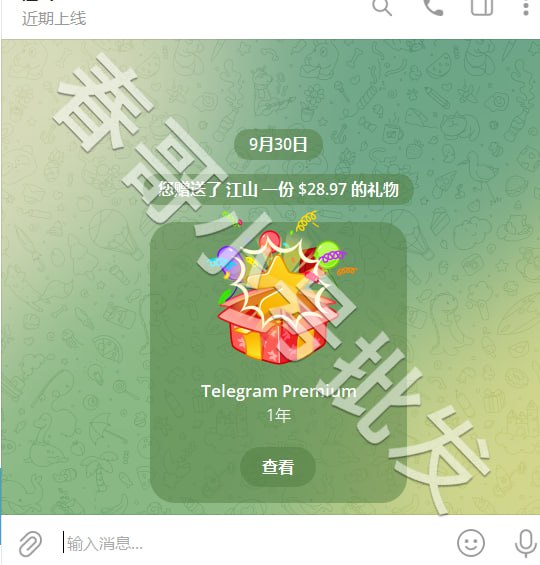Tap 查看 to view the gift
The image size is (540, 565).
[x=278, y=467]
